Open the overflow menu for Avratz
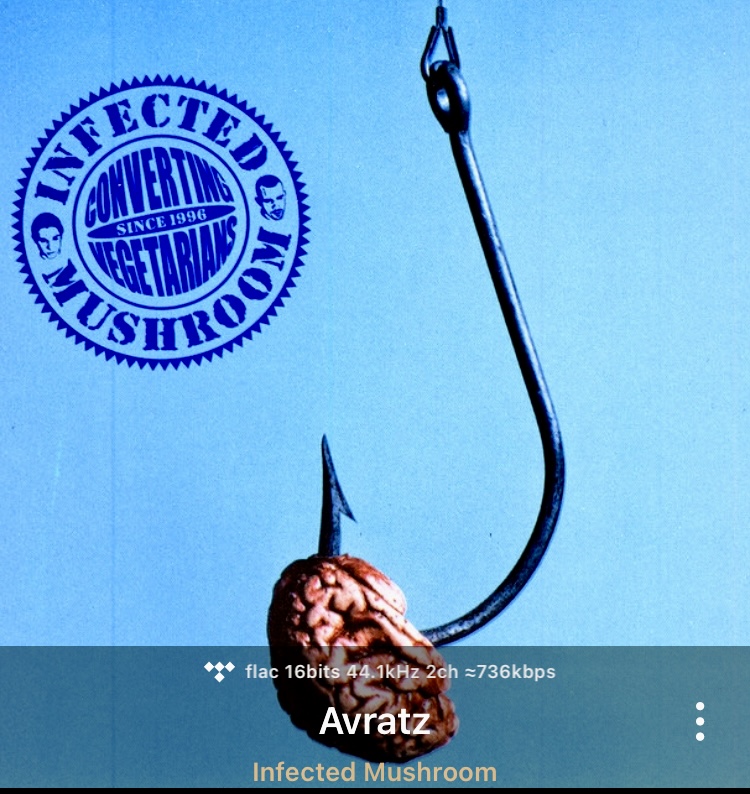This screenshot has height=794, width=750. 700,721
